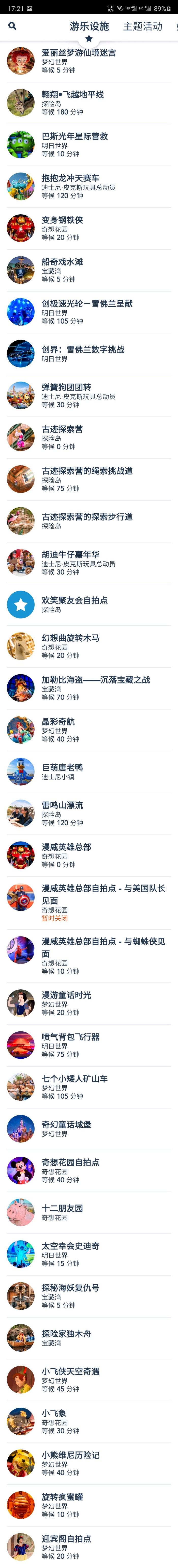The image size is (178, 1568).
Task: Tap 雷鸣山漂流 attraction row
Action: pyautogui.click(x=89, y=813)
